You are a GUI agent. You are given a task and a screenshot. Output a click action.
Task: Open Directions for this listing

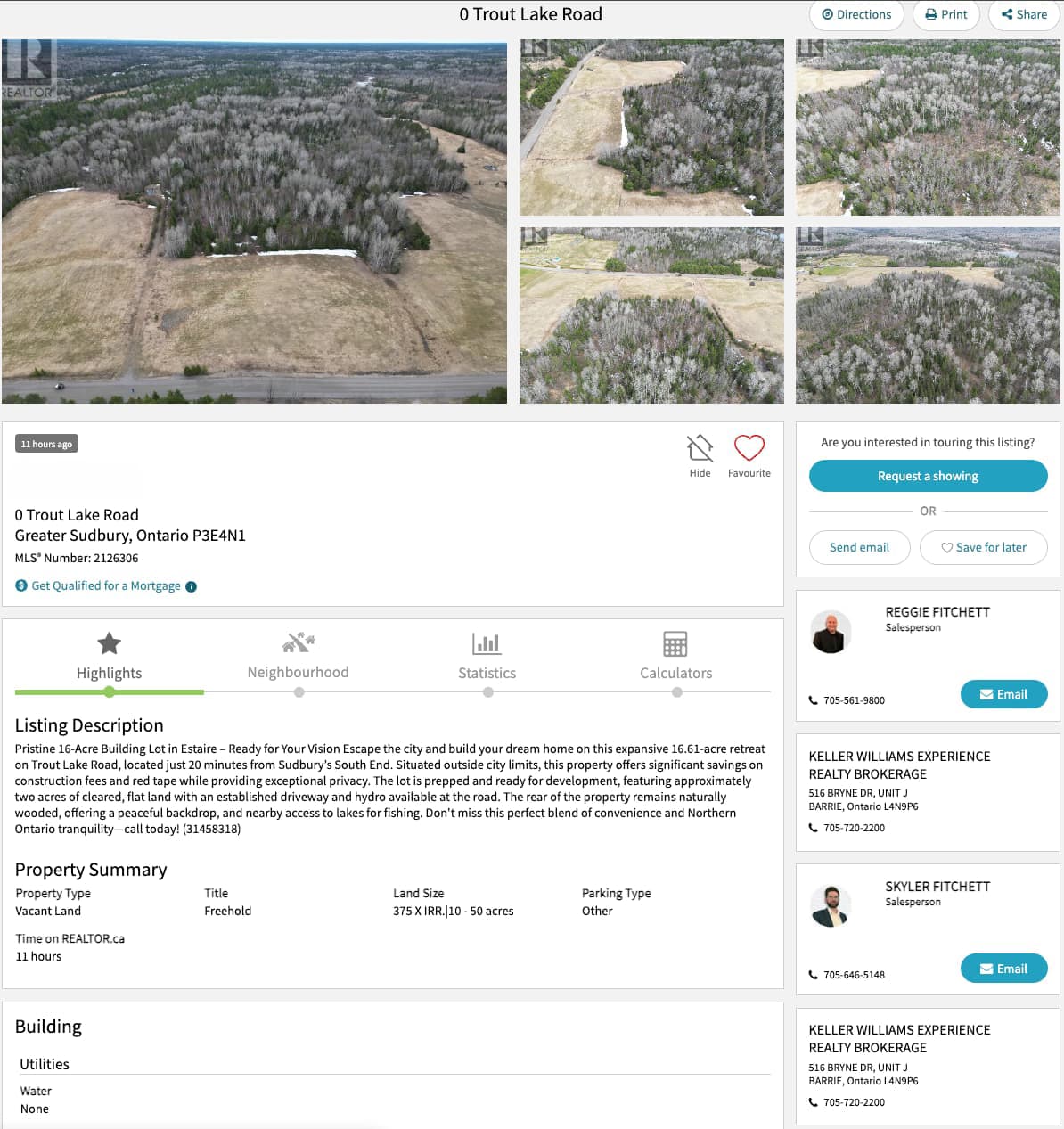856,15
